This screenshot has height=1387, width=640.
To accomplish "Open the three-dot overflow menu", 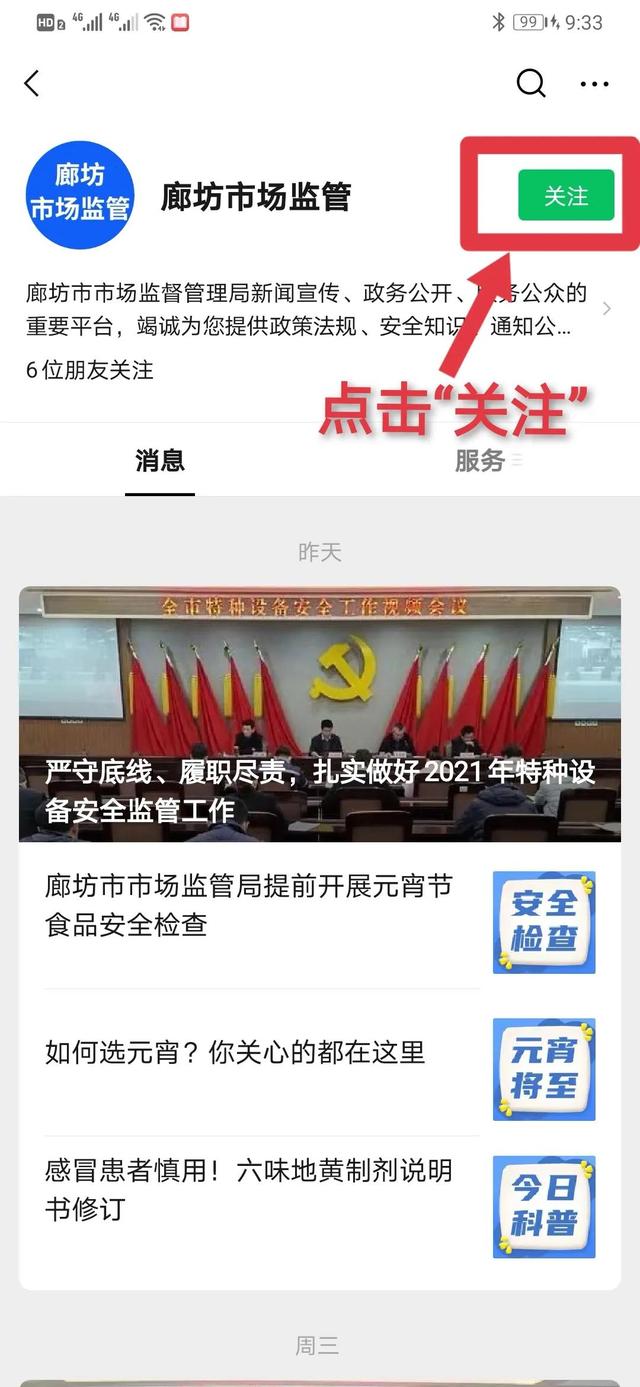I will 594,84.
